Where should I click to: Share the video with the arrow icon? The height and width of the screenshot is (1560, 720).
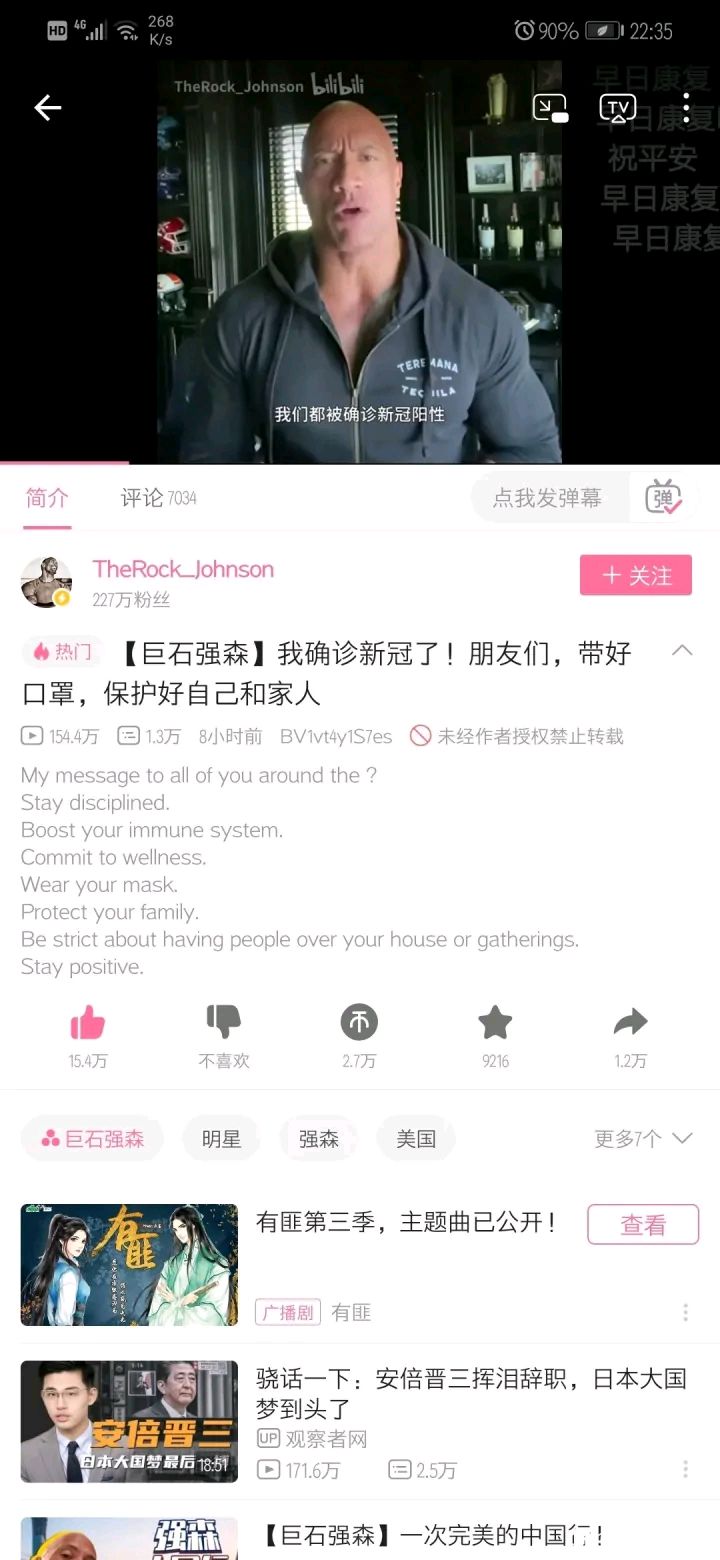[x=631, y=1023]
